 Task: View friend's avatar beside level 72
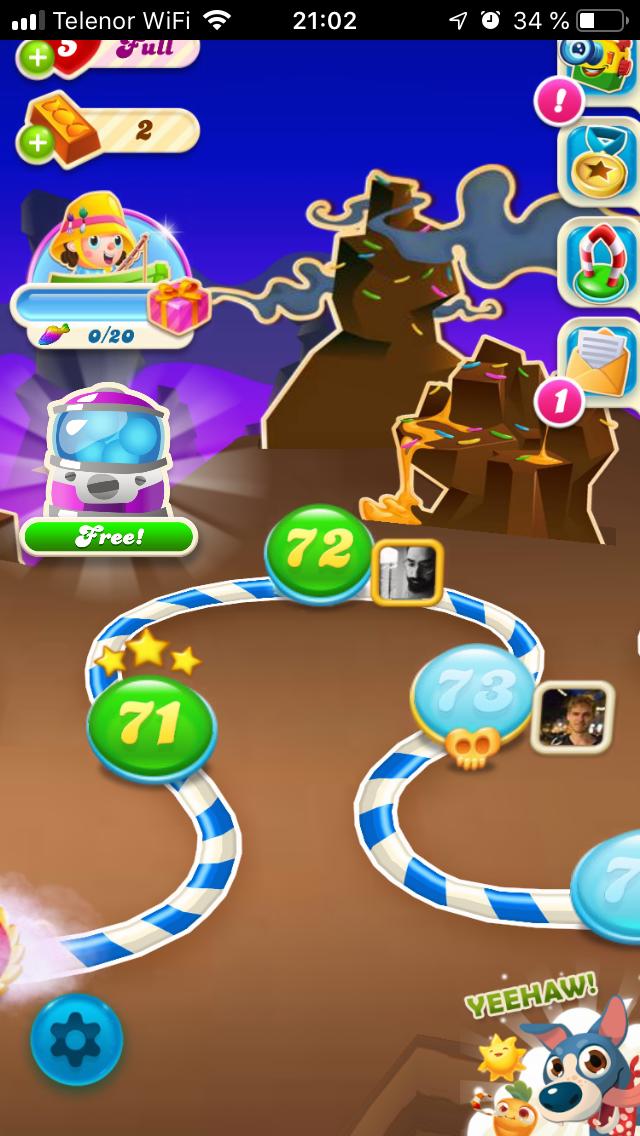click(x=407, y=573)
